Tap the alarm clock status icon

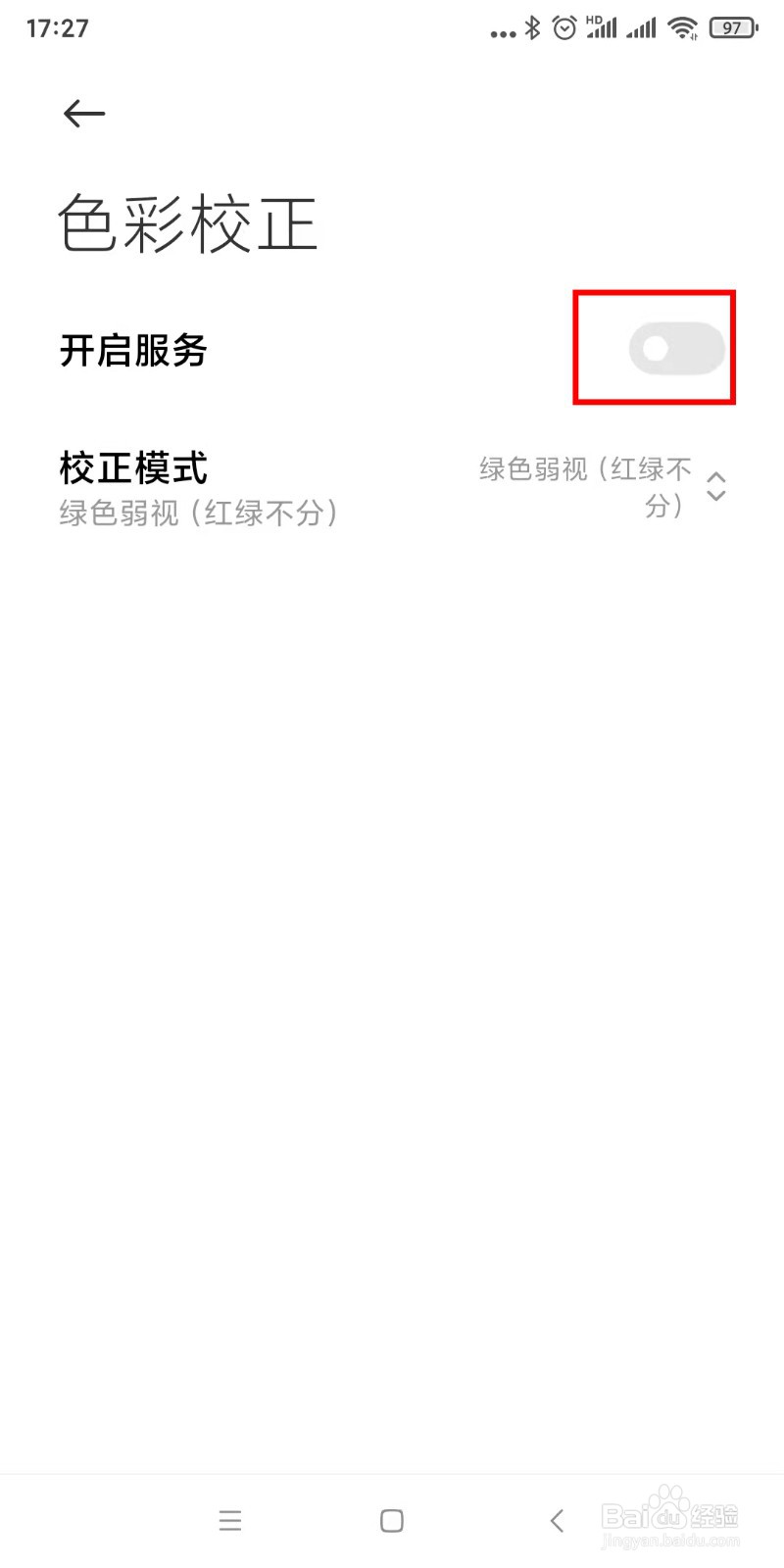[x=564, y=28]
